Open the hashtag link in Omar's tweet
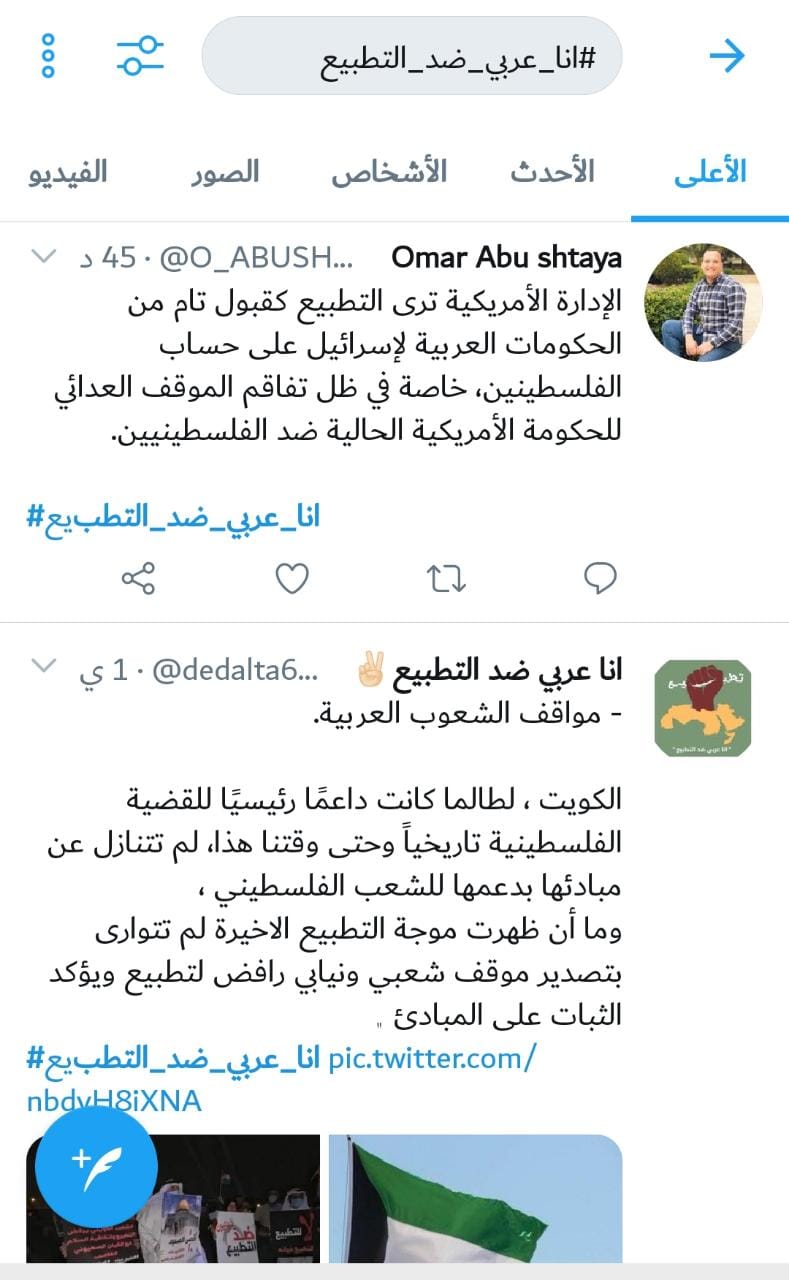Screen dimensions: 789x1280 click(x=173, y=517)
